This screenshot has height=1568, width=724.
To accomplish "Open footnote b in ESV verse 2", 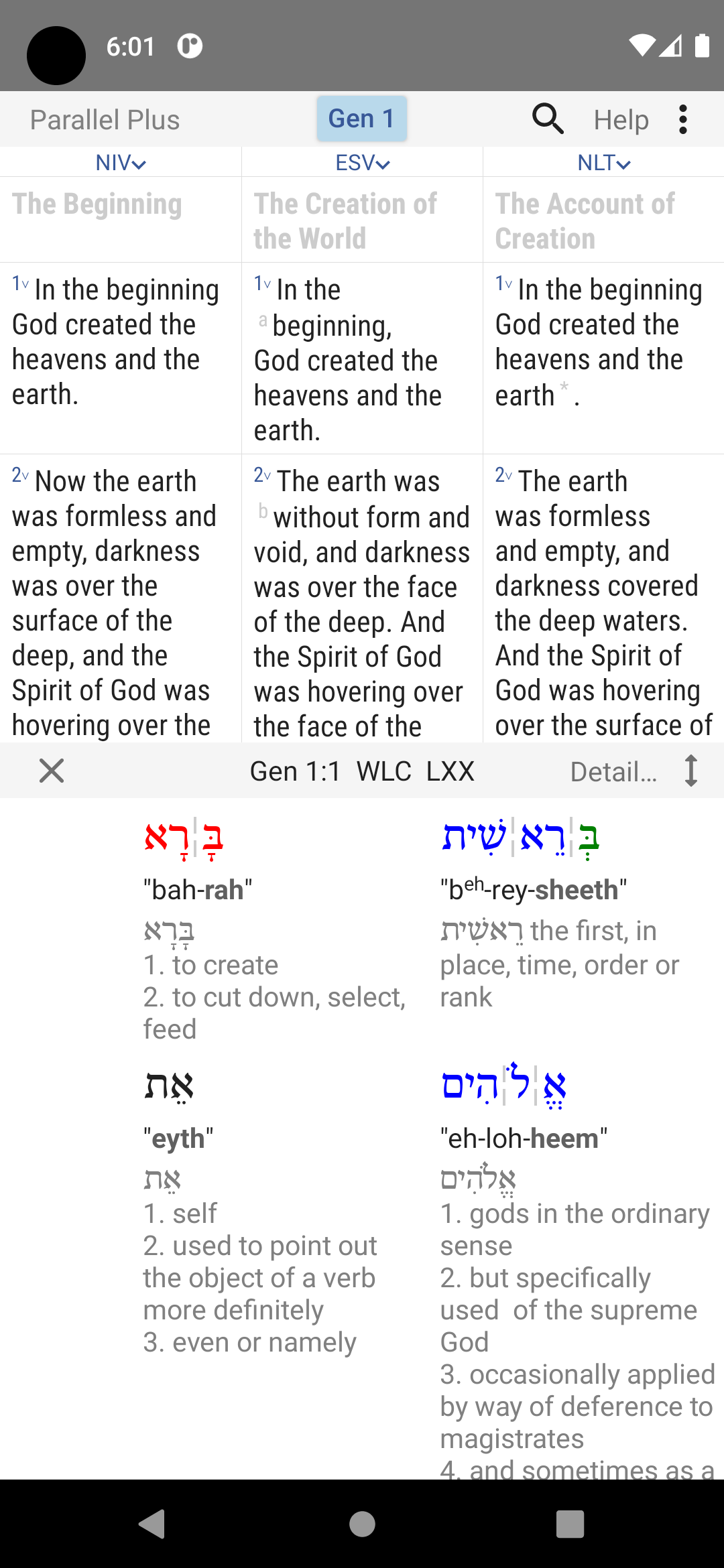I will pyautogui.click(x=263, y=512).
